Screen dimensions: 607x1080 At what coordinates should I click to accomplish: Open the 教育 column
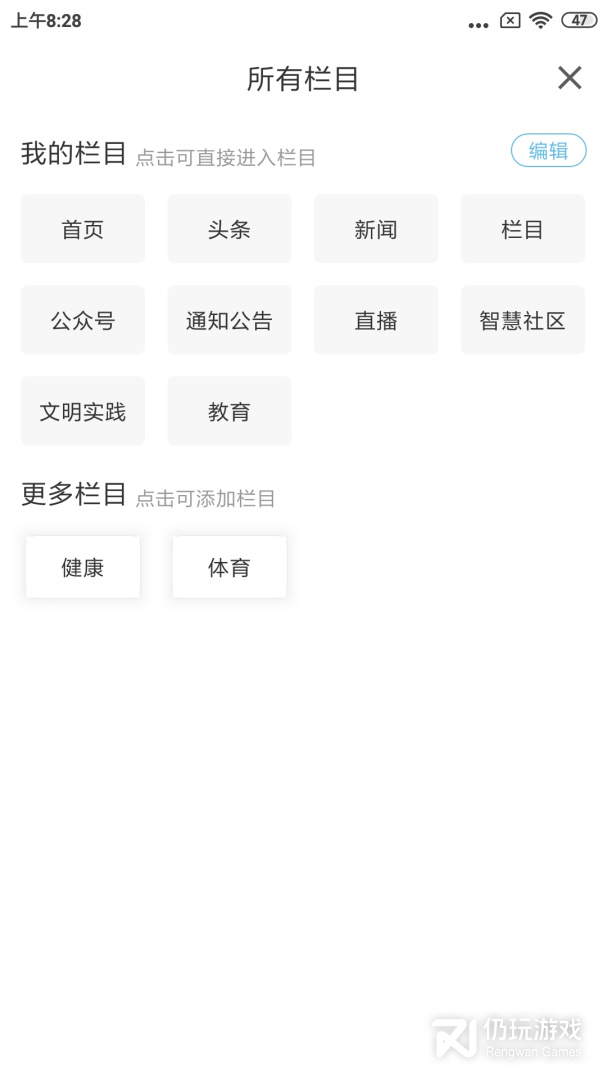tap(229, 411)
